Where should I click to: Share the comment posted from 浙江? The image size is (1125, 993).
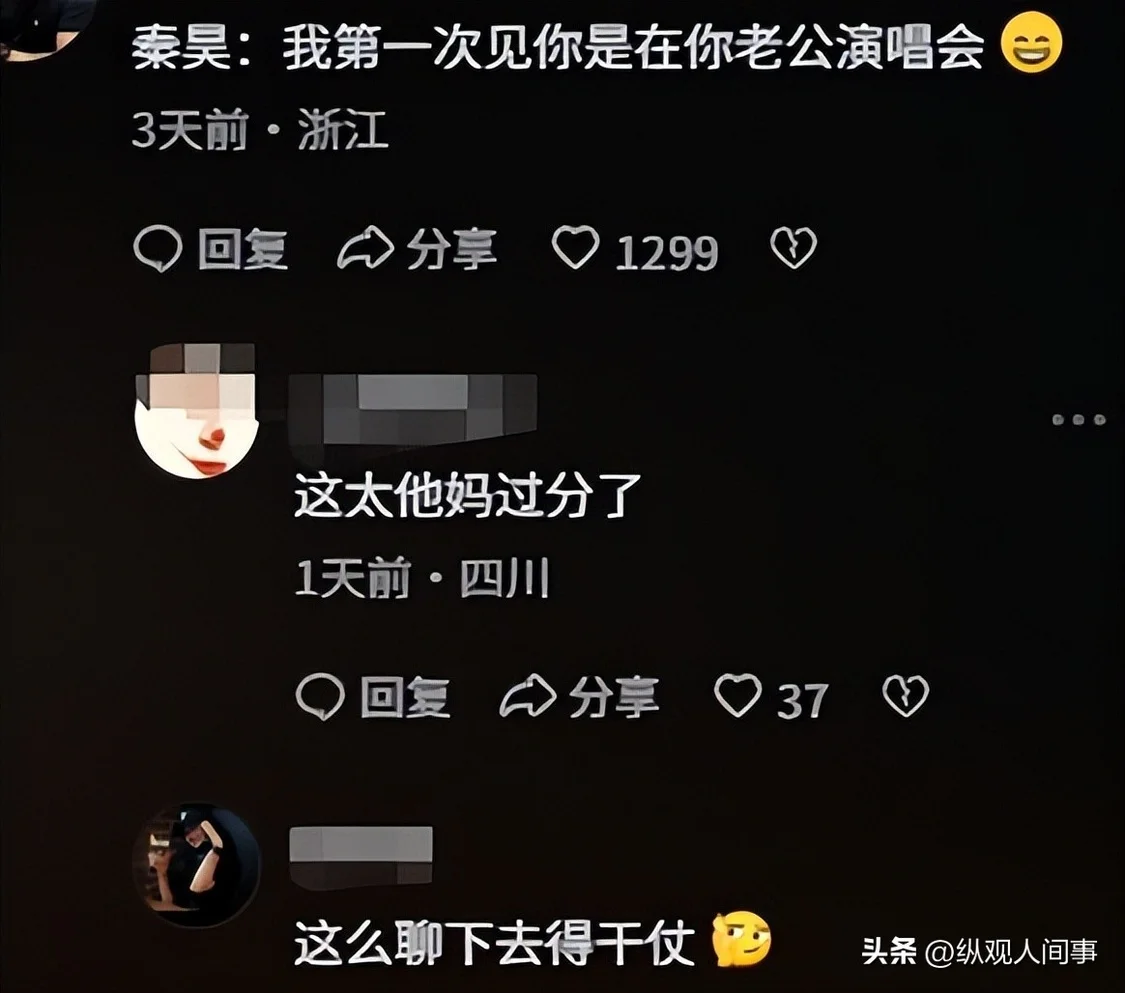pyautogui.click(x=417, y=248)
